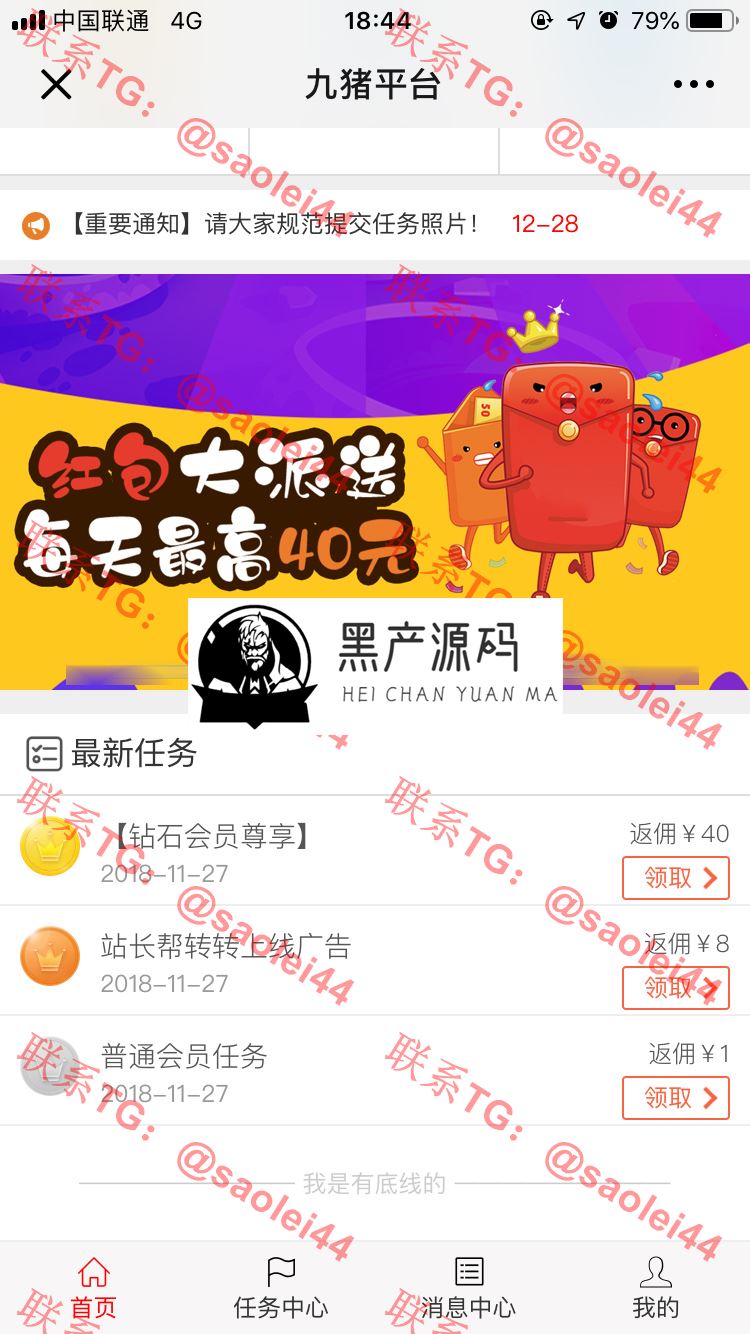The width and height of the screenshot is (750, 1334).
Task: Go to the 首页 tab
Action: click(93, 1289)
